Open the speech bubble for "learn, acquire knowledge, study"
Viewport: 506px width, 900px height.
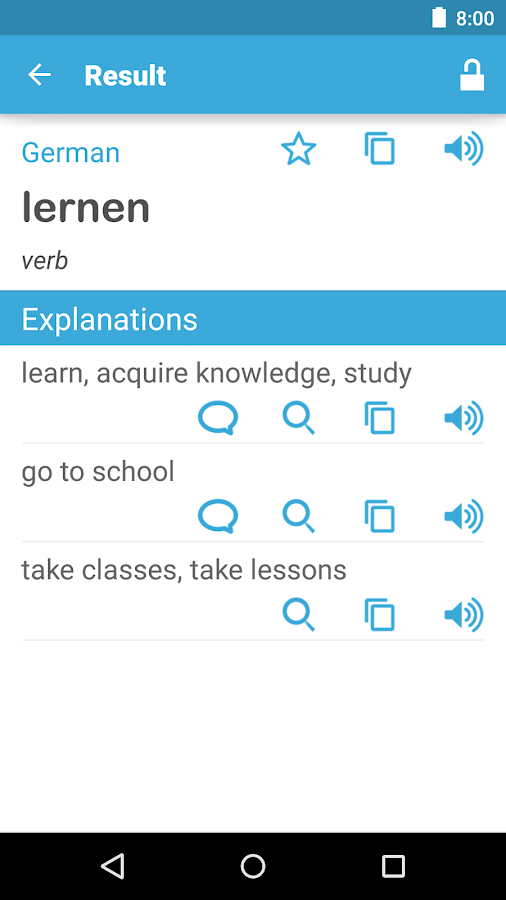coord(218,418)
